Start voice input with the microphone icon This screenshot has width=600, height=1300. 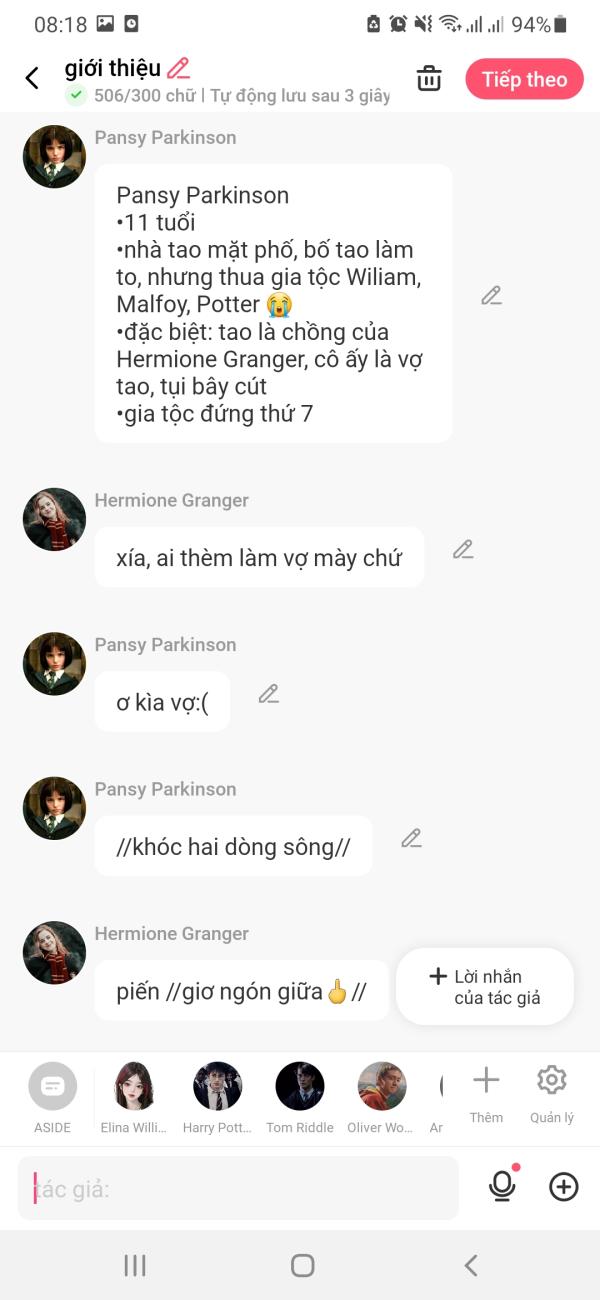coord(502,1187)
